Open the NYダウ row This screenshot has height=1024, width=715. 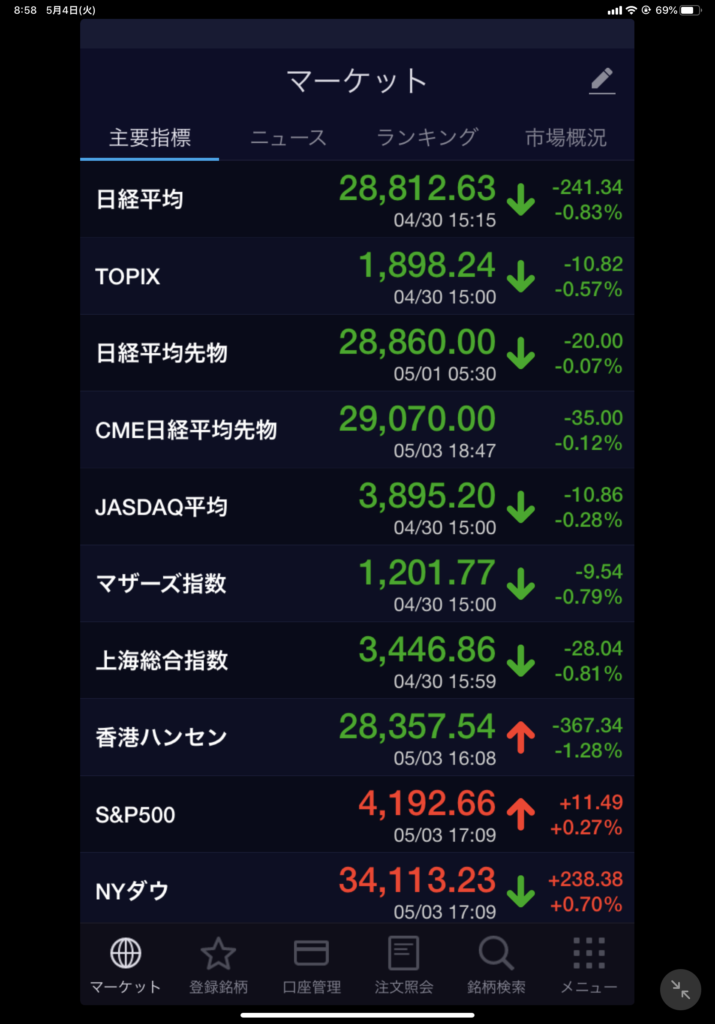point(357,890)
